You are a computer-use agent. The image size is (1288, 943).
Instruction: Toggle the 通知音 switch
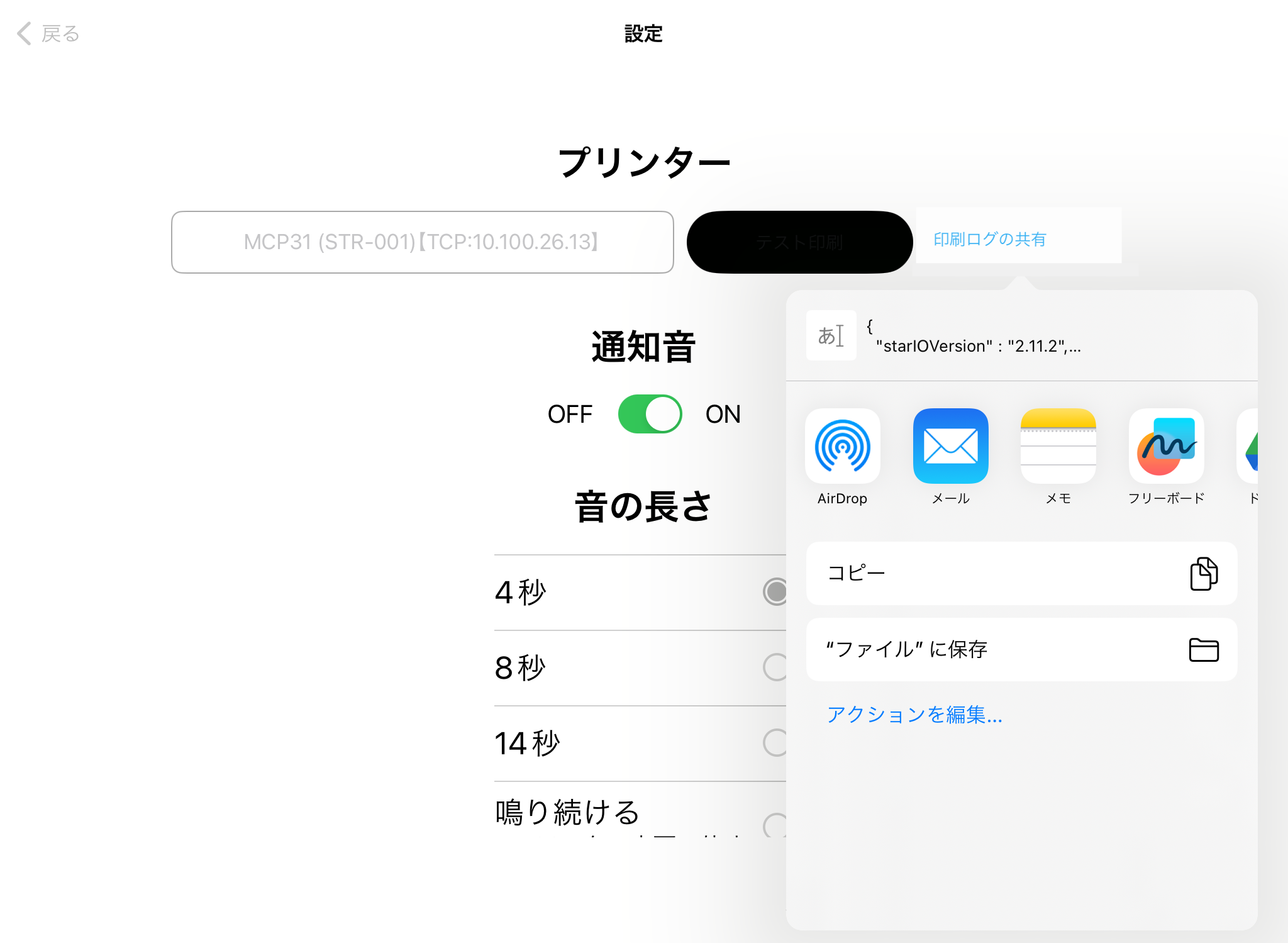coord(650,414)
